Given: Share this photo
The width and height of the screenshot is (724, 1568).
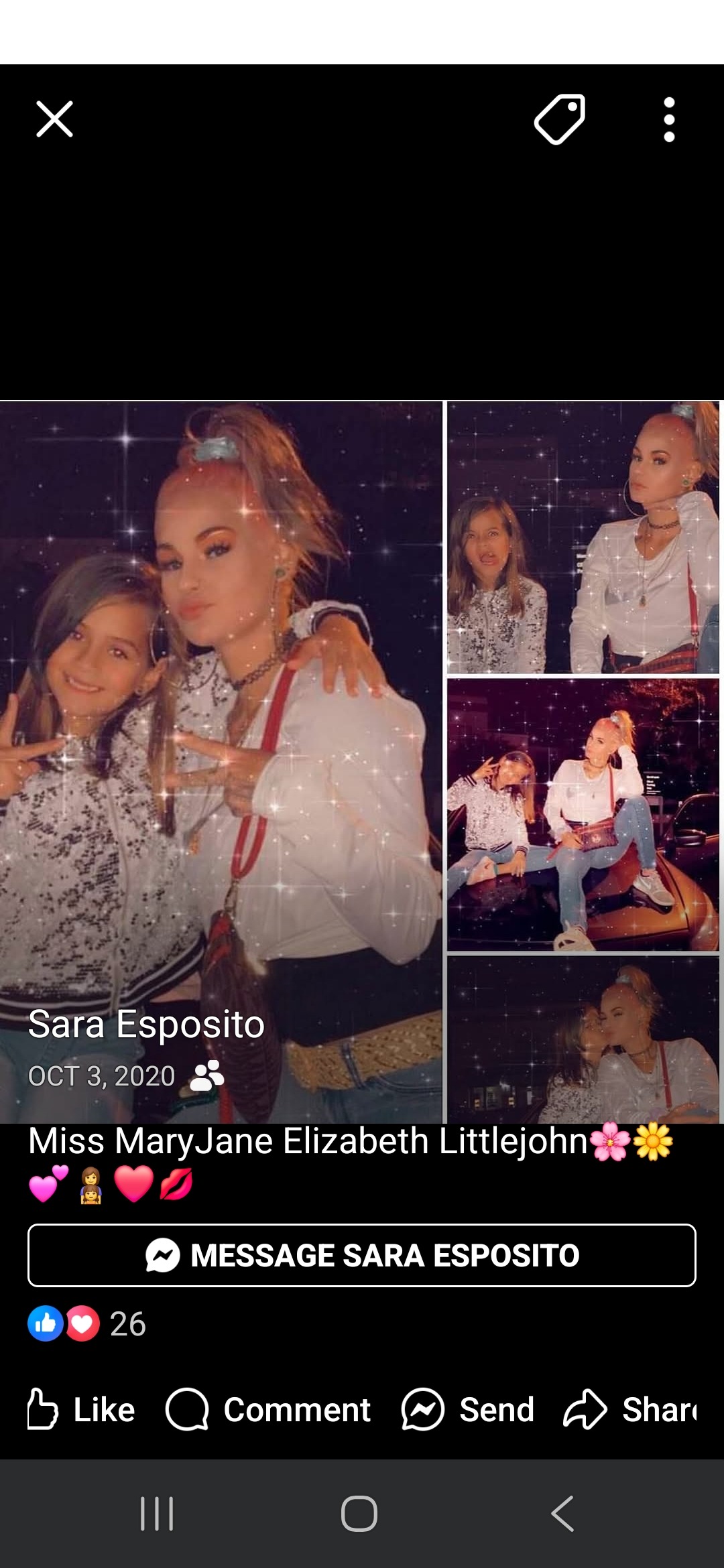Looking at the screenshot, I should pos(630,1409).
